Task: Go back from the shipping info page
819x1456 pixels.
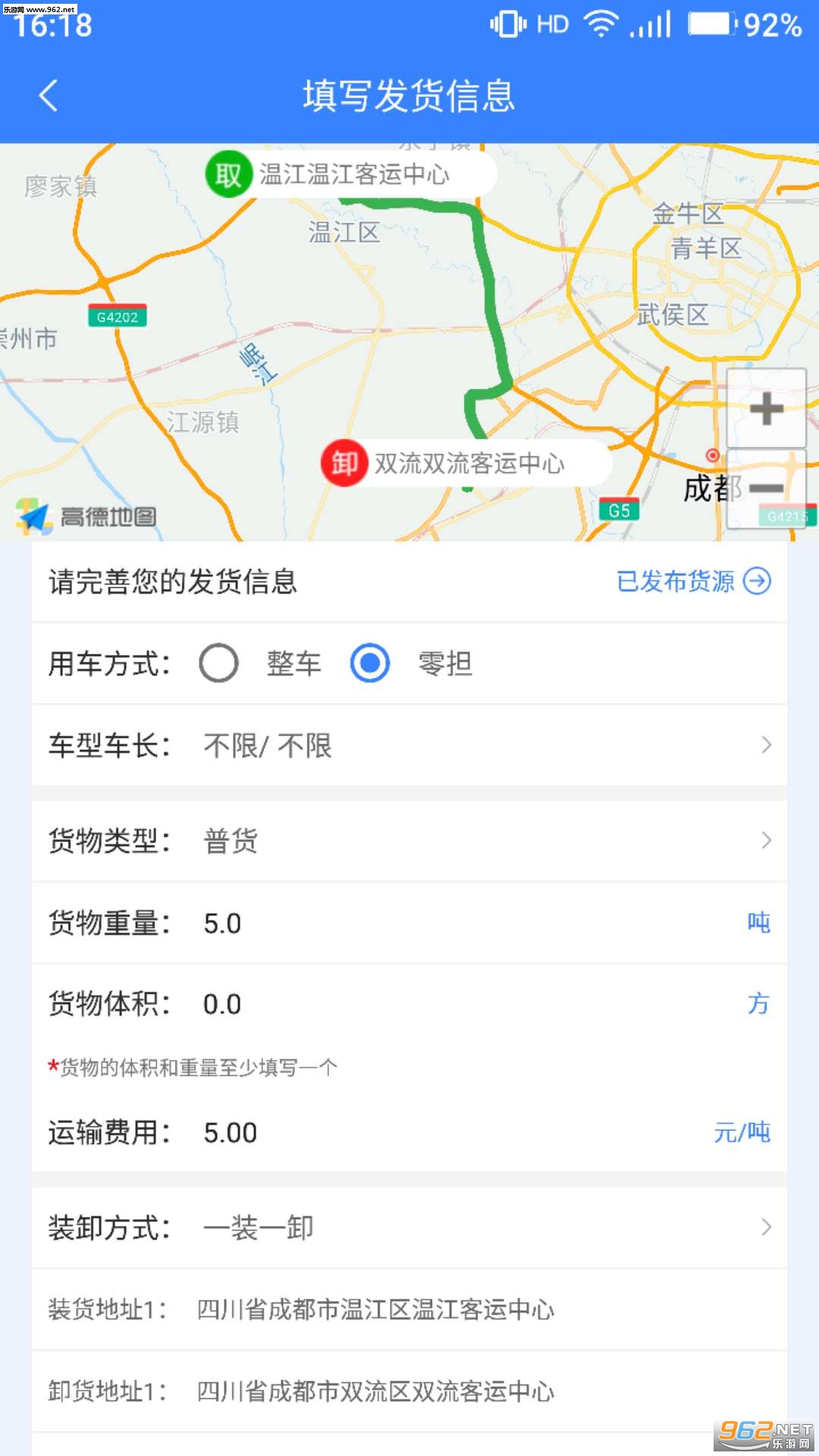Action: click(49, 96)
